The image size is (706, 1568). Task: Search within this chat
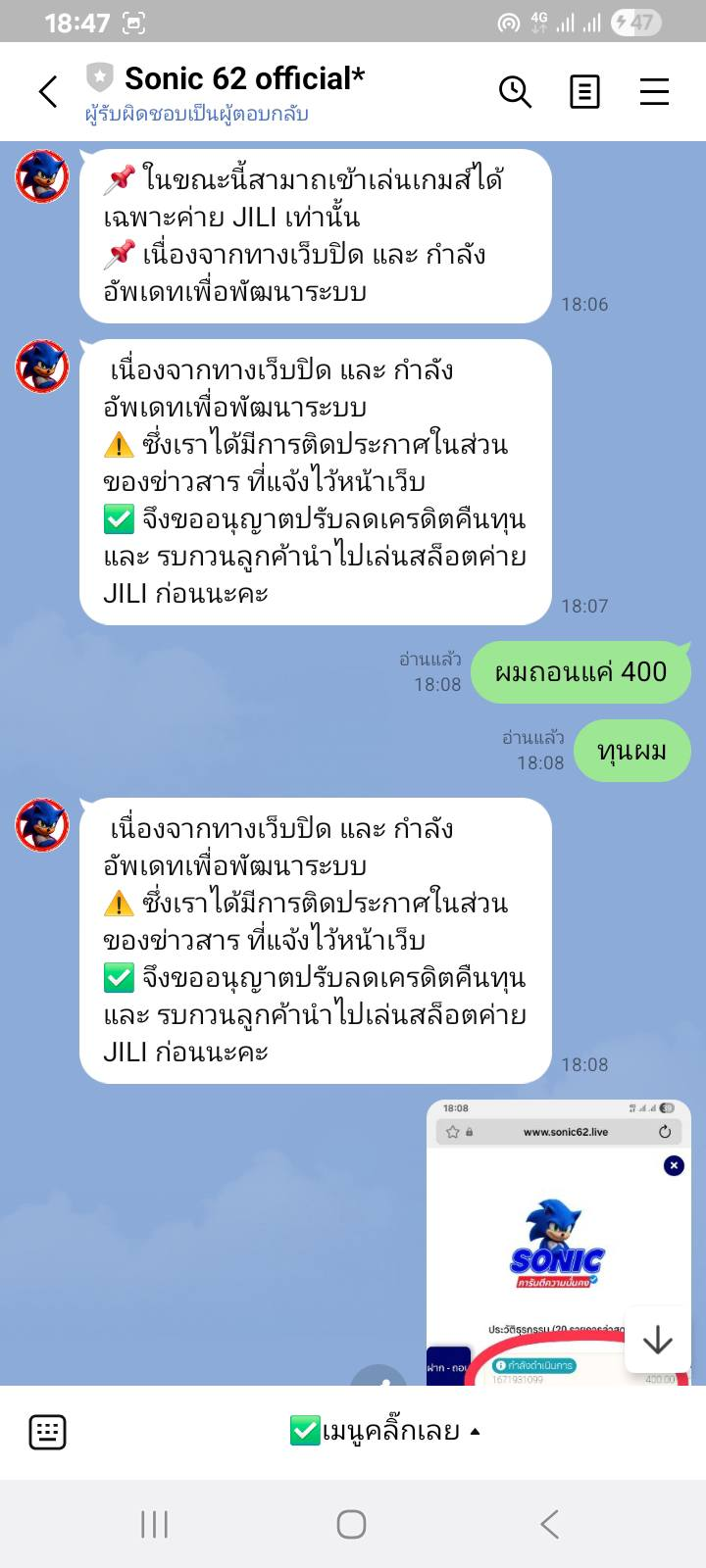coord(515,92)
